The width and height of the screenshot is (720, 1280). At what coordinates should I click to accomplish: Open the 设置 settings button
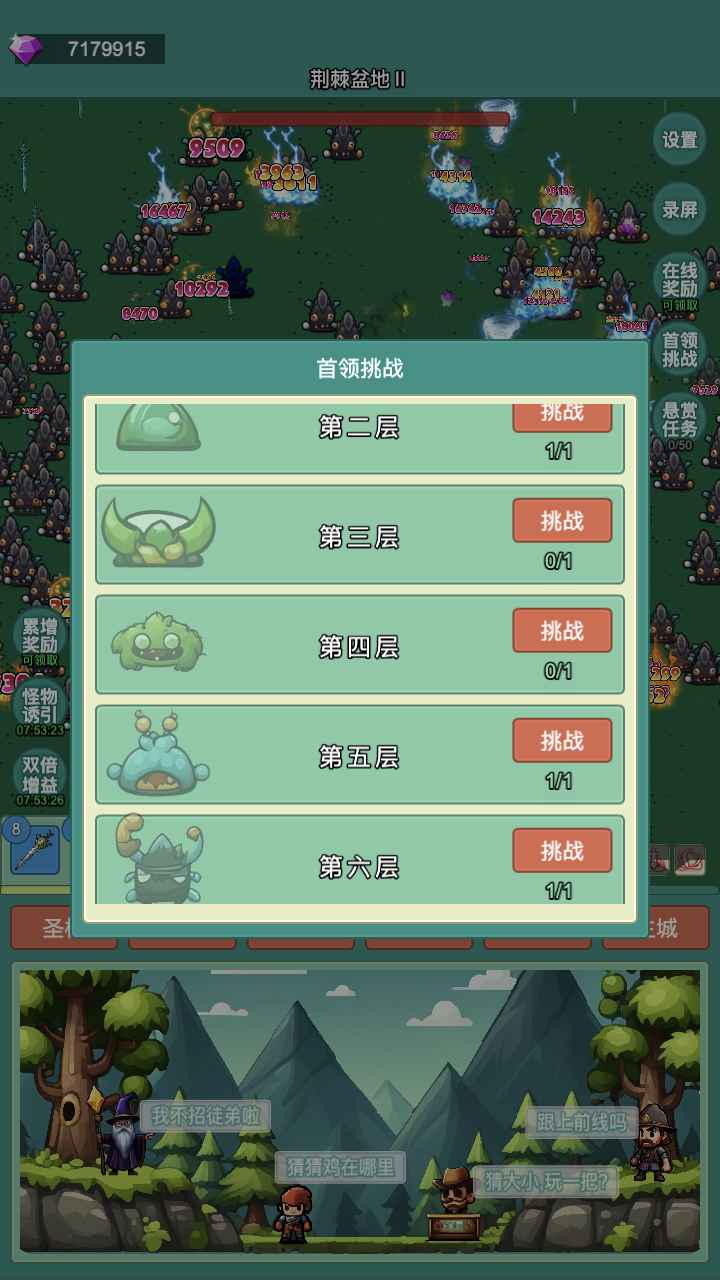pos(680,140)
